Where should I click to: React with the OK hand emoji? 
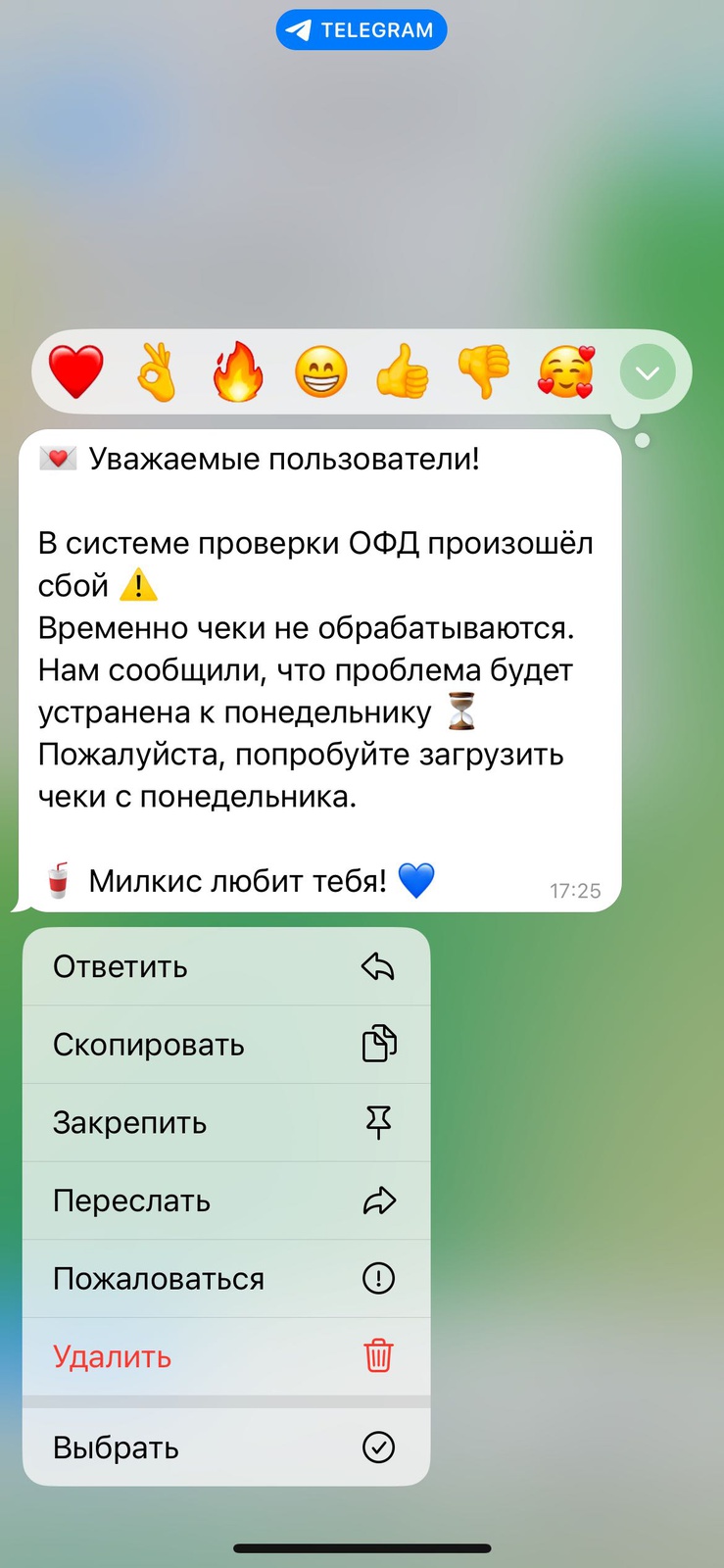coord(157,372)
